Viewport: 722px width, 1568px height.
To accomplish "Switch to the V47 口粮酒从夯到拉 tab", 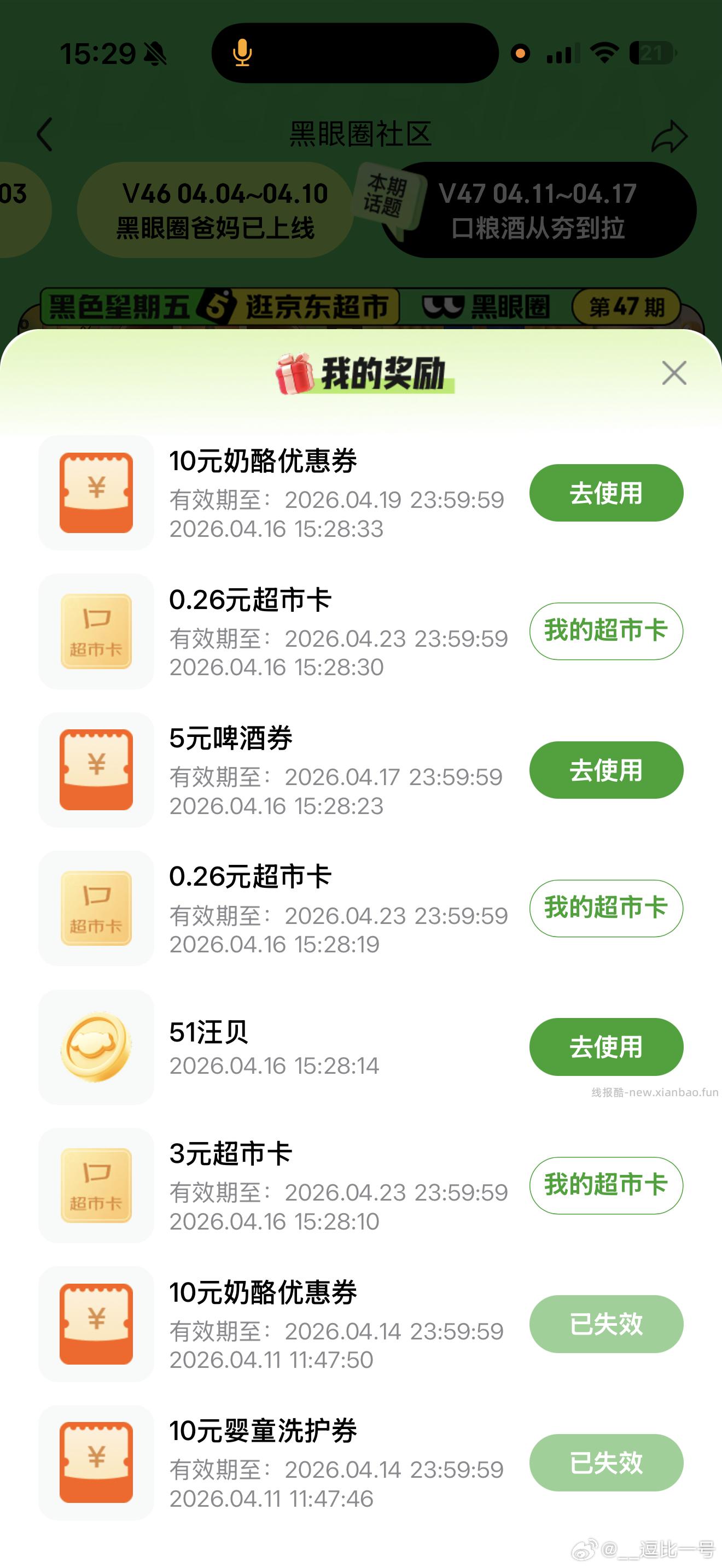I will coord(538,210).
